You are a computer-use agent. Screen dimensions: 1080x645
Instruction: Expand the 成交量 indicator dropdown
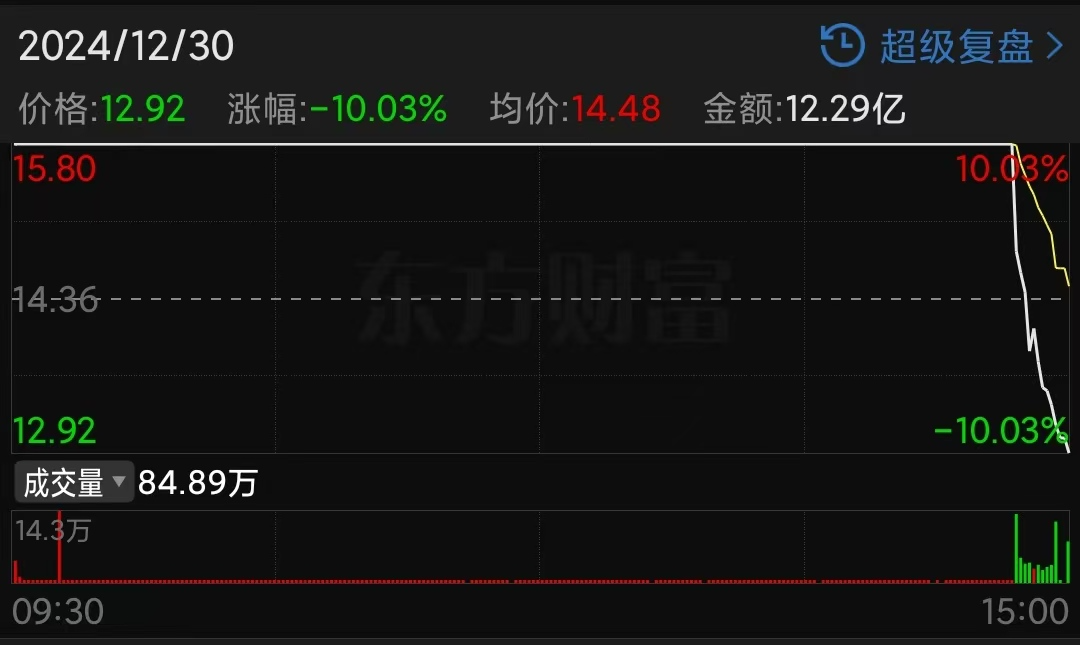73,483
